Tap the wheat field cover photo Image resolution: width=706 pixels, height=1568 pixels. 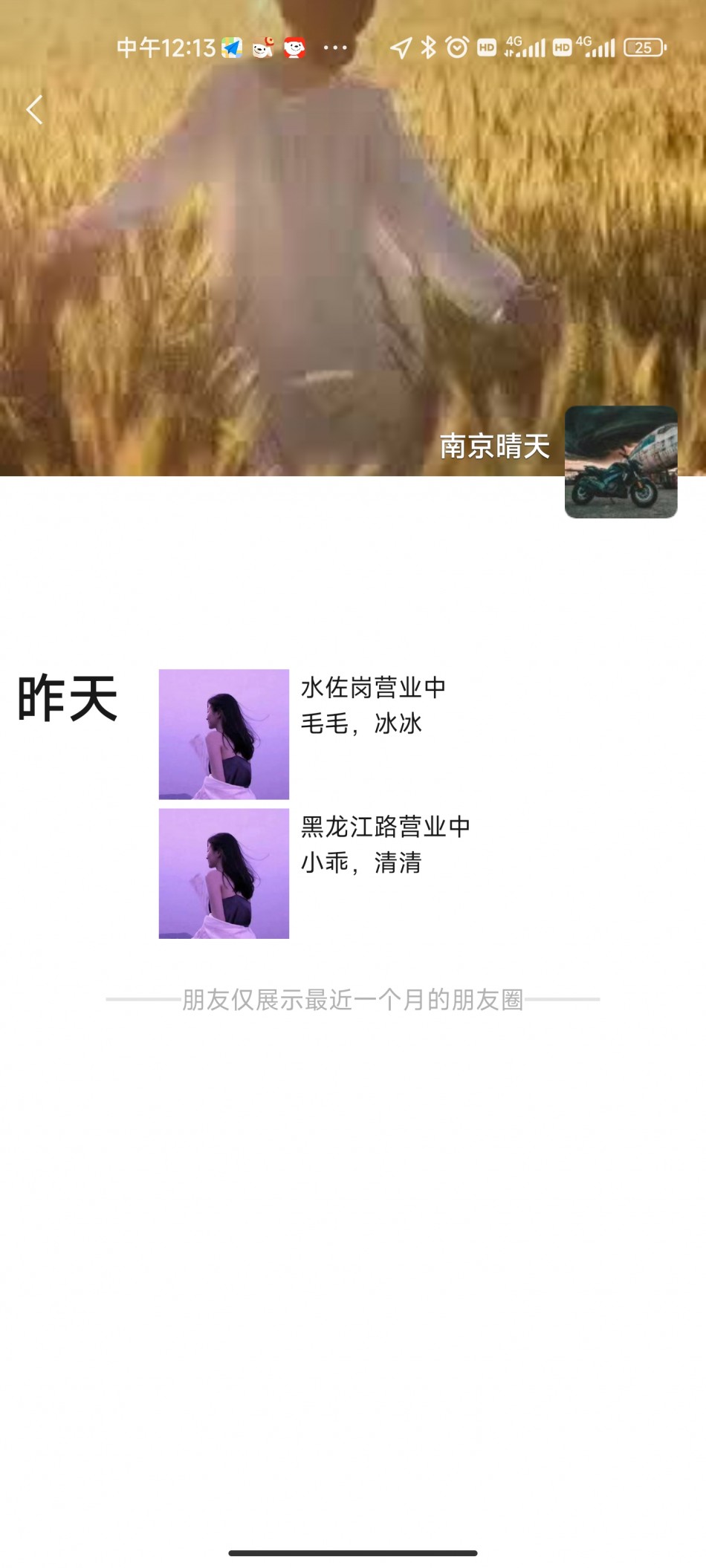(x=297, y=260)
